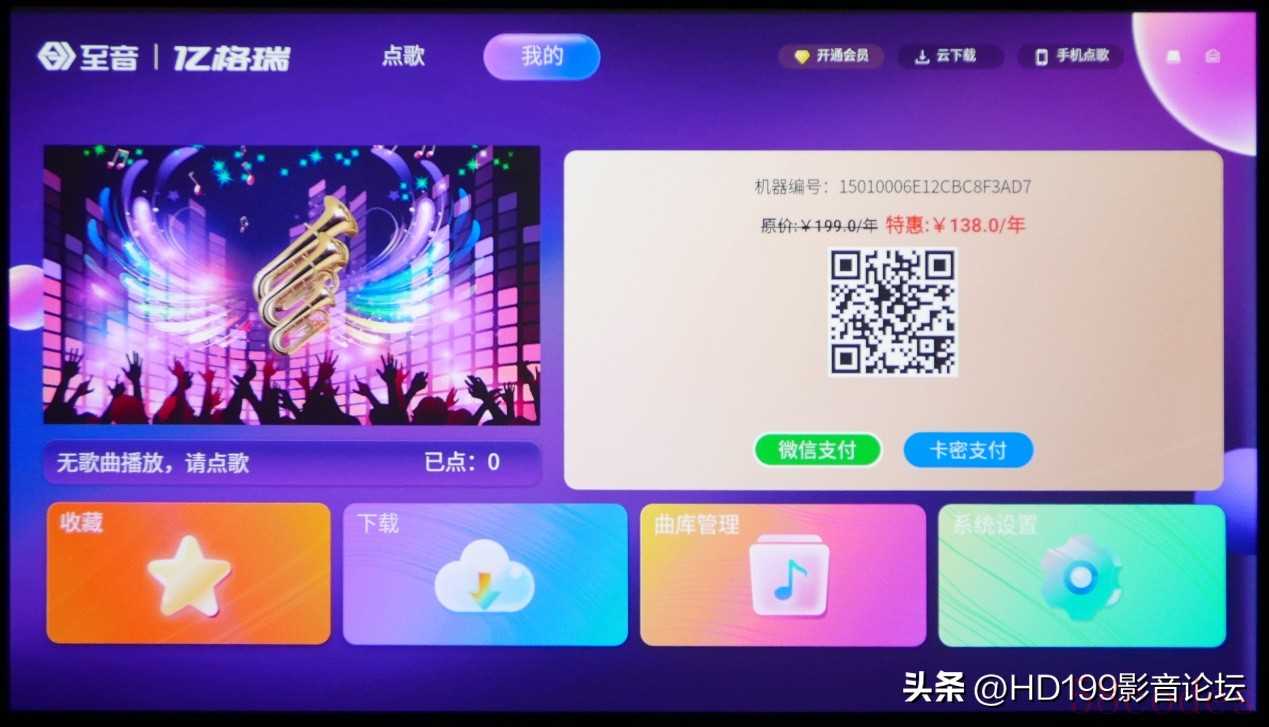This screenshot has width=1269, height=727.
Task: Choose 微信支付 payment option
Action: click(817, 450)
